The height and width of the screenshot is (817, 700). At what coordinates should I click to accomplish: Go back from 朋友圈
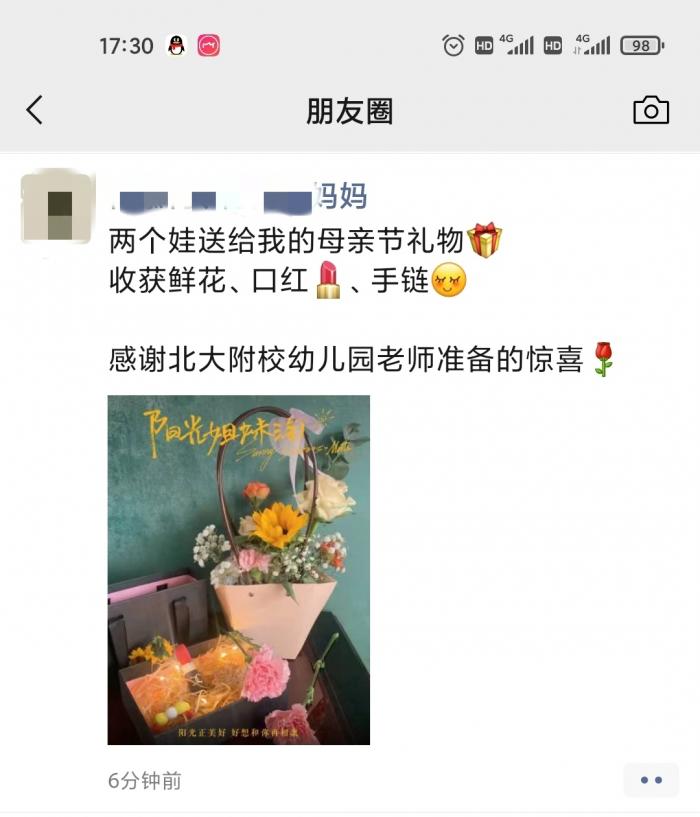[35, 110]
